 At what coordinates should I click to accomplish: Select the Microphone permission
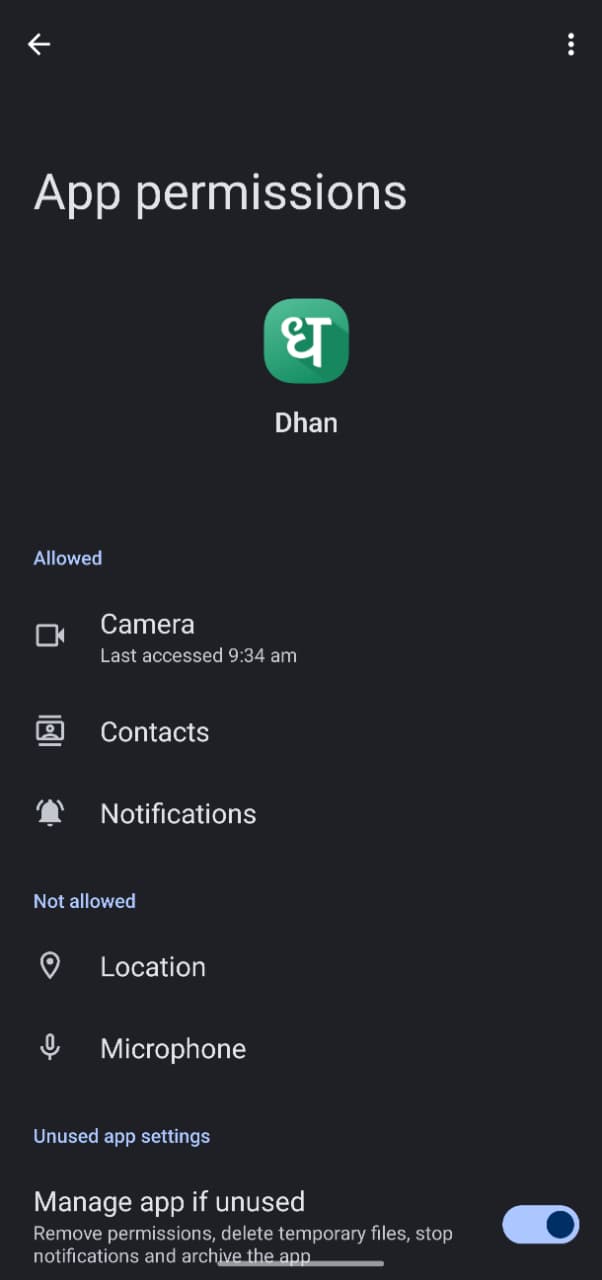(x=301, y=1049)
